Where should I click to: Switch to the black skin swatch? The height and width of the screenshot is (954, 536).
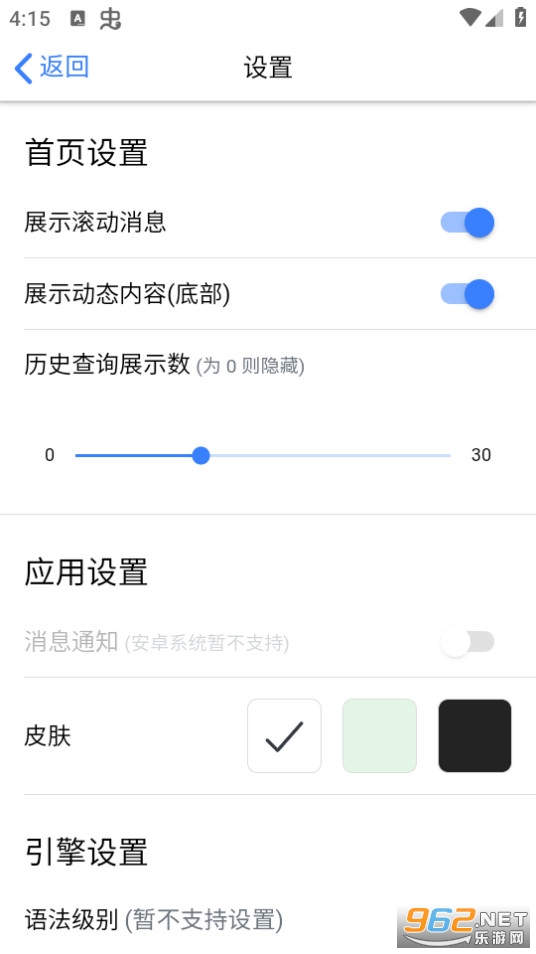tap(475, 736)
